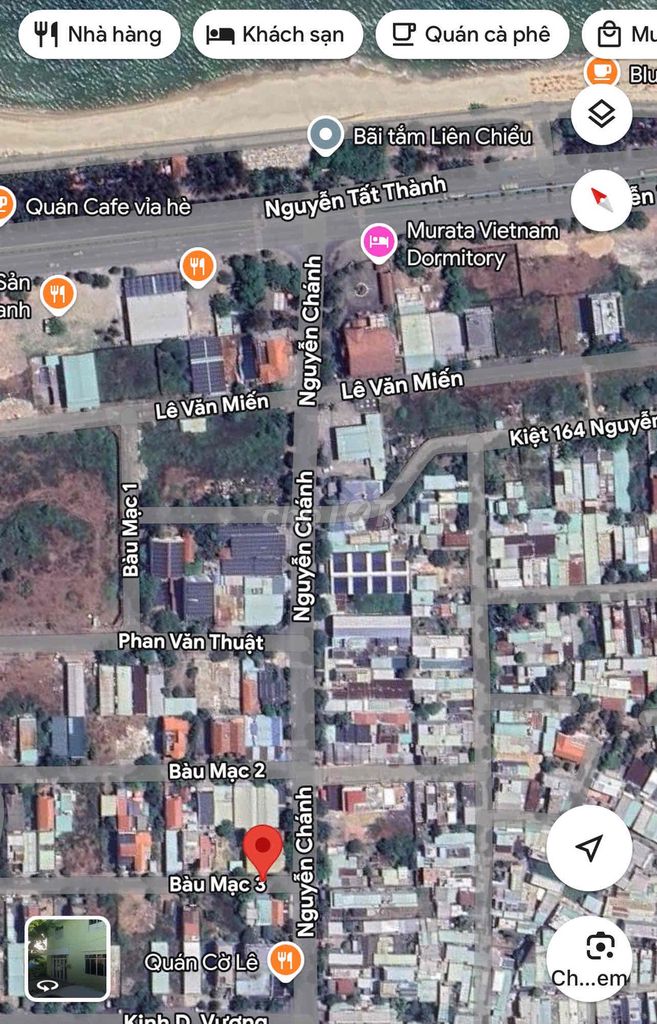Select the Bãi tắm Liên Chiểu marker
Screen dimensions: 657x1024
tap(325, 136)
